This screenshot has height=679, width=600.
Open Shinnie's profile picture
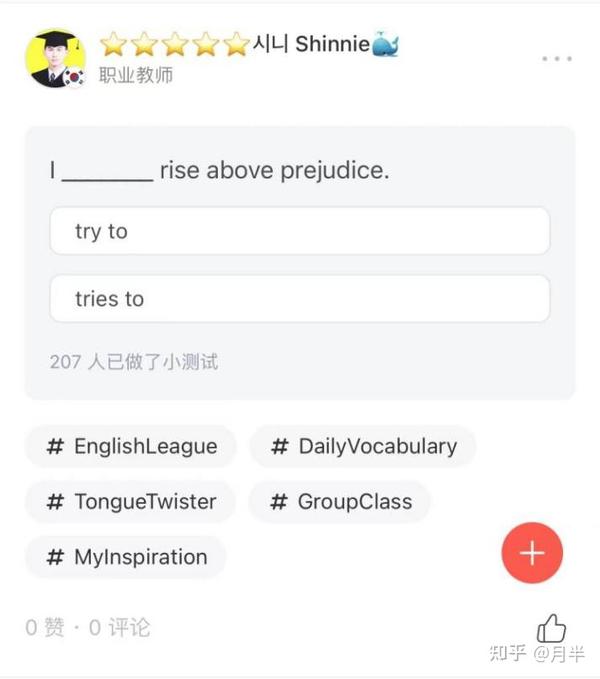coord(55,58)
